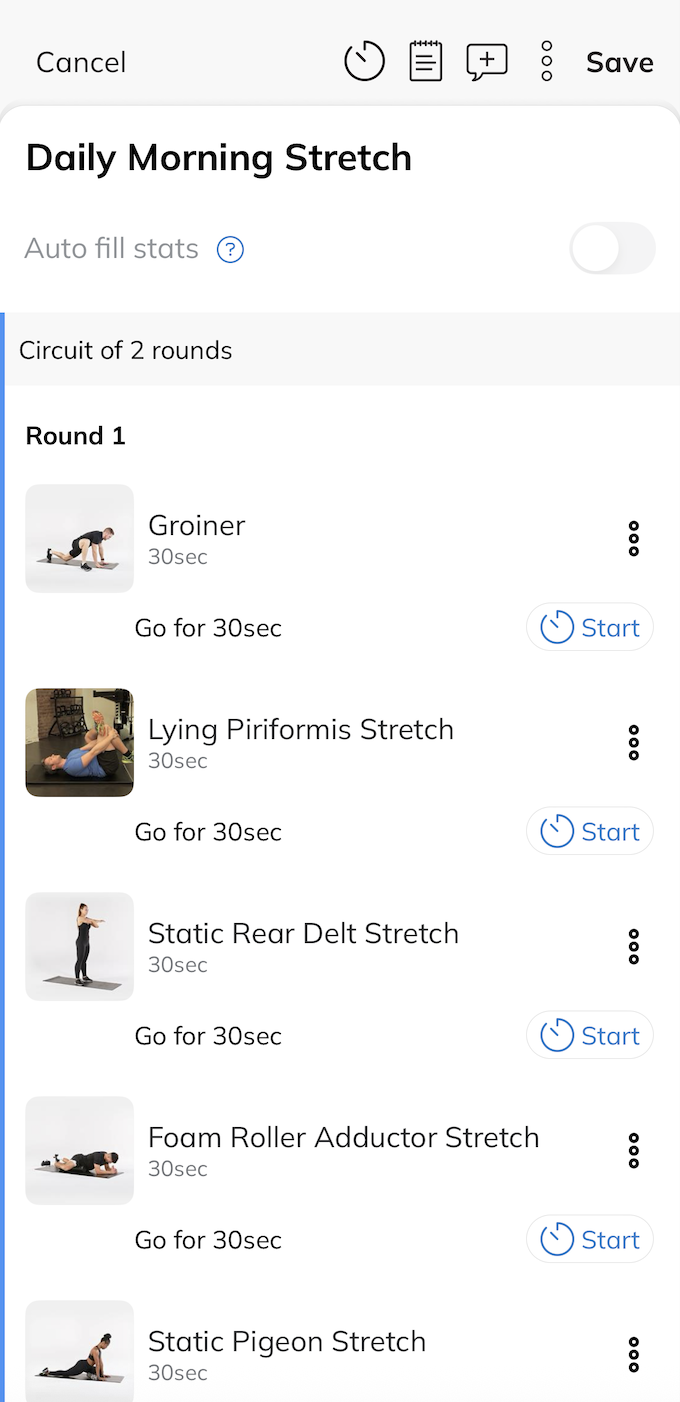
Task: Open more options for Lying Piriformis Stretch
Action: (x=633, y=743)
